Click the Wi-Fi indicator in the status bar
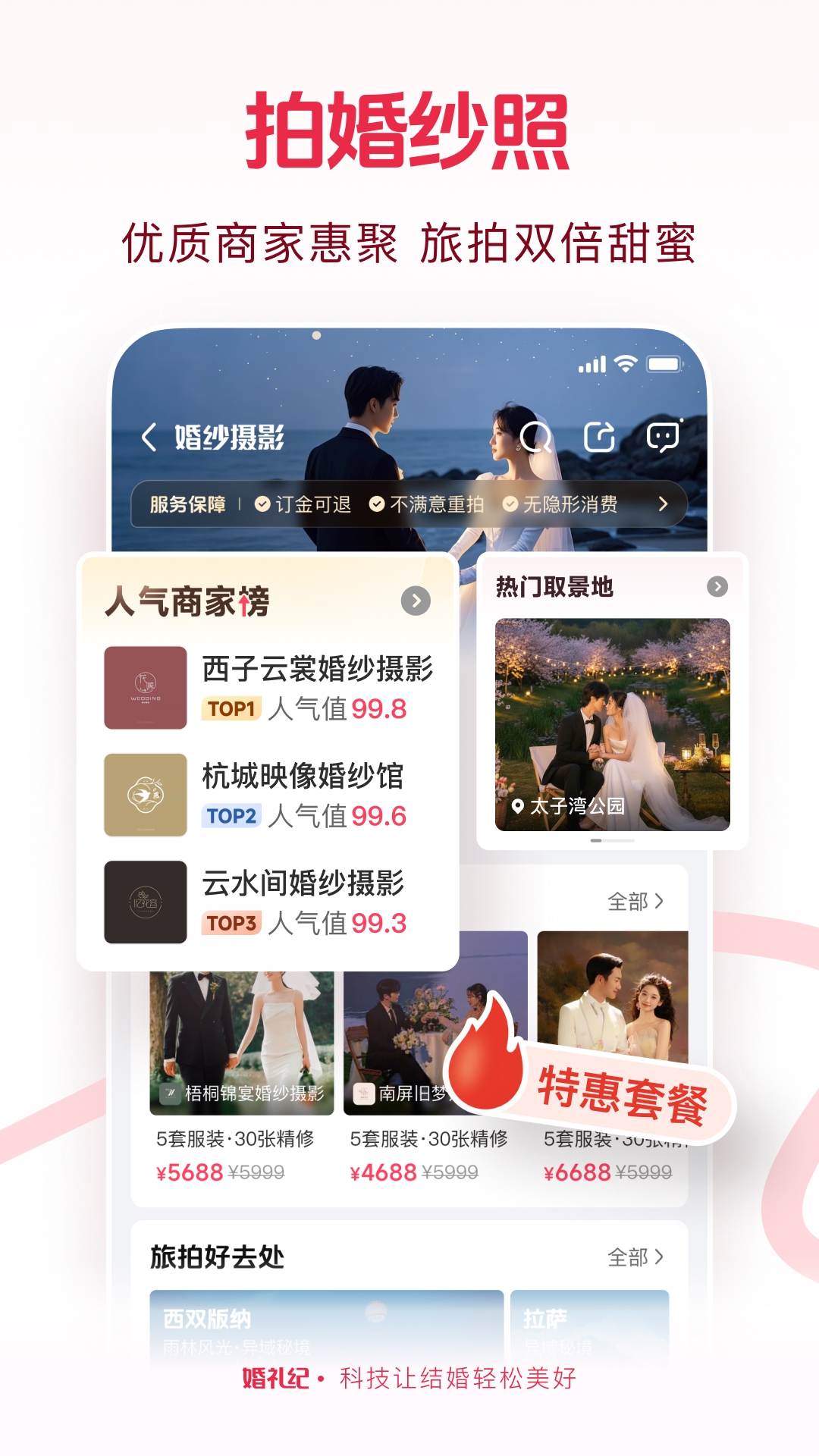The height and width of the screenshot is (1456, 819). pos(625,364)
